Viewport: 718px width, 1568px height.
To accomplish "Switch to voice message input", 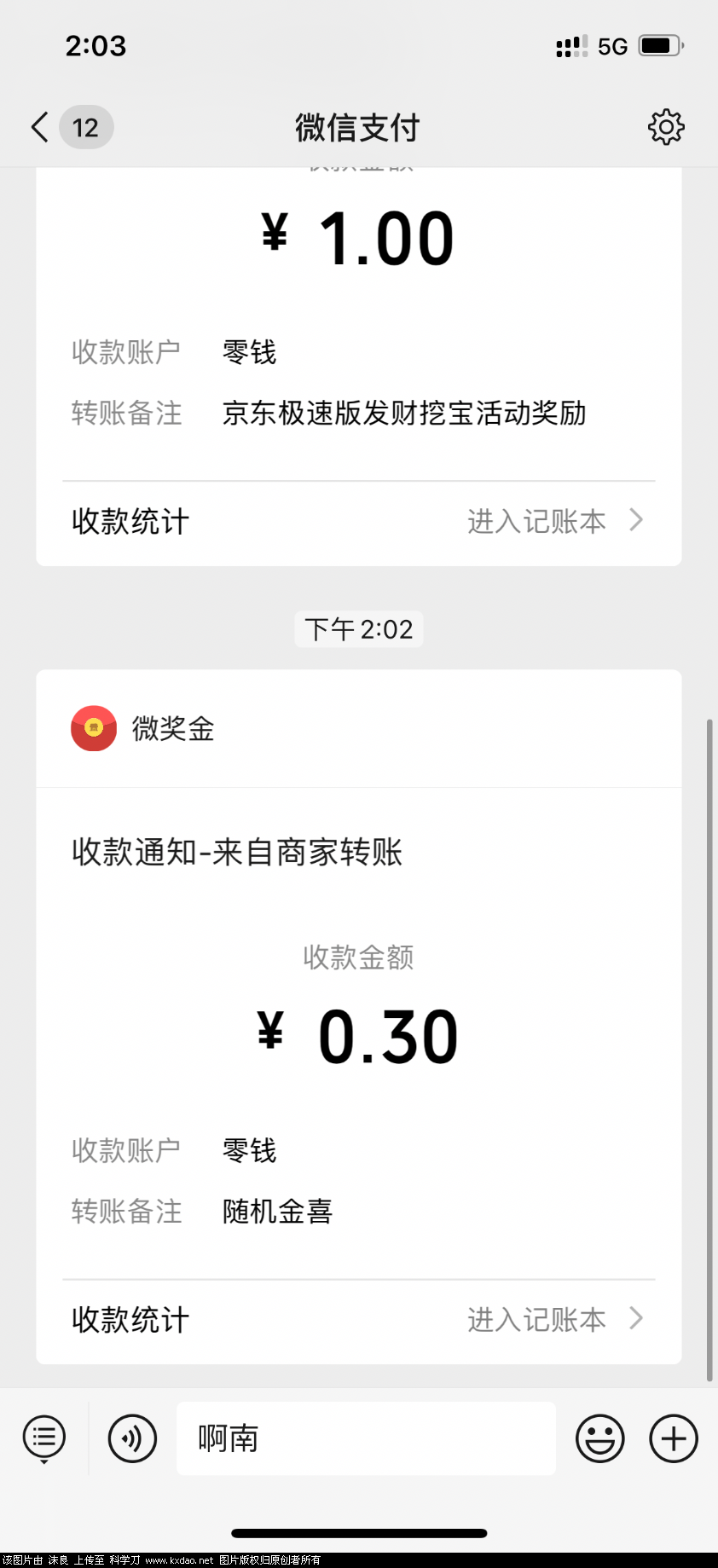I will coord(132,1438).
